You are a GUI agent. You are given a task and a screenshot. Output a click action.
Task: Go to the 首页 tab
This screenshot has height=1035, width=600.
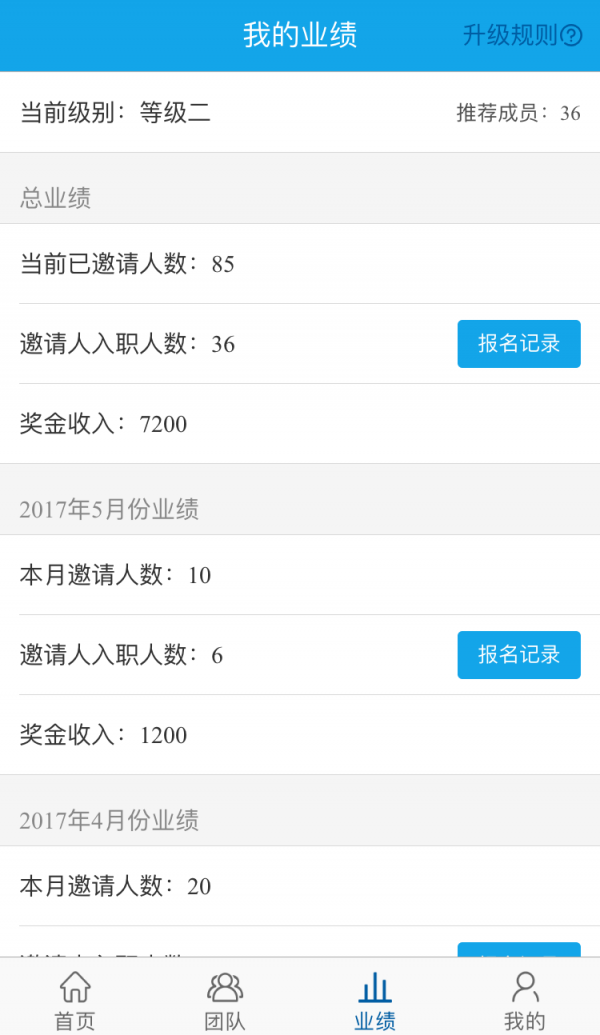tap(75, 1001)
